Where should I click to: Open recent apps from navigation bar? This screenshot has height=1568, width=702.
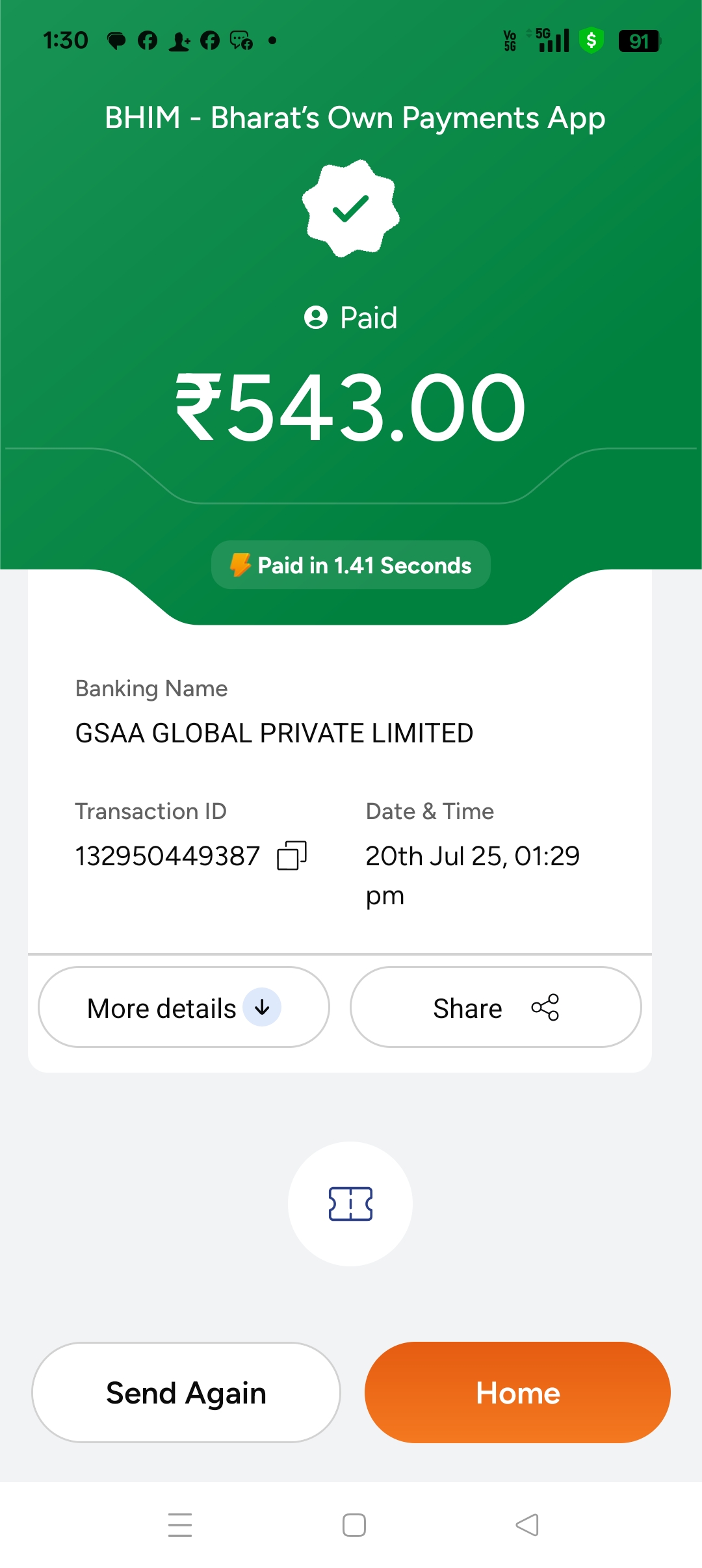pos(180,1524)
